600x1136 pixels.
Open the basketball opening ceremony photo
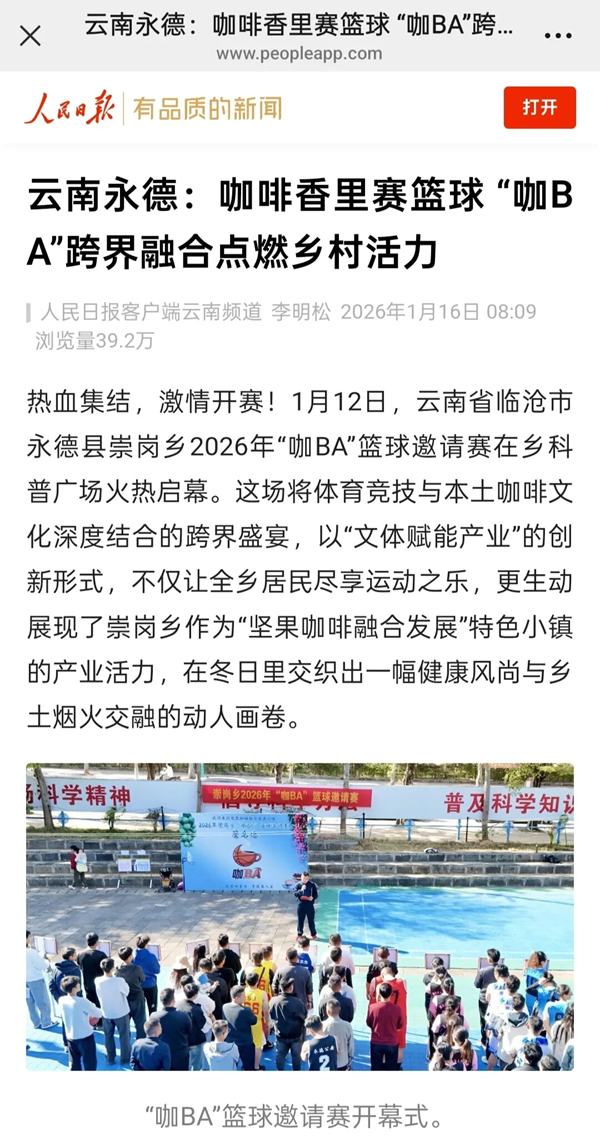[x=300, y=916]
